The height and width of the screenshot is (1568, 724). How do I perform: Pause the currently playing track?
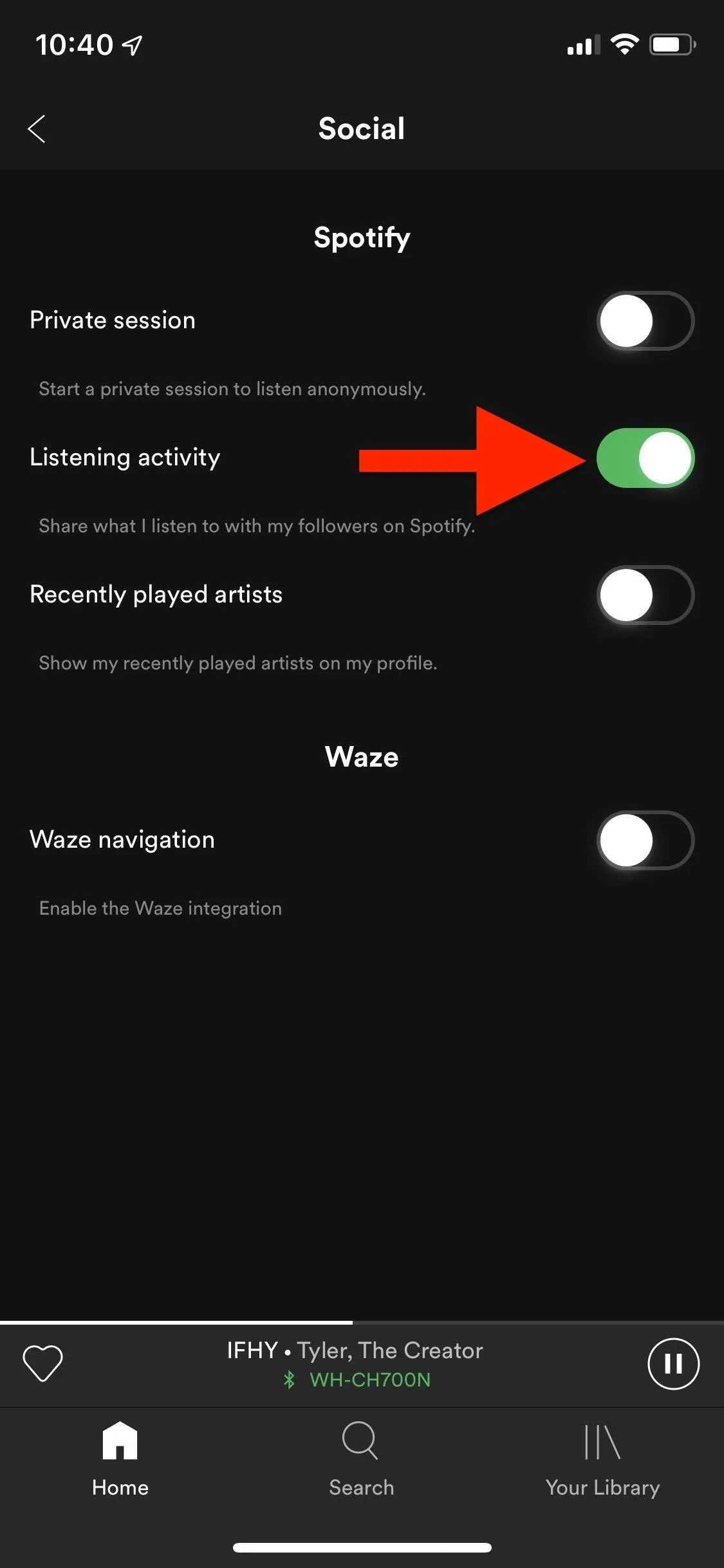click(673, 1363)
